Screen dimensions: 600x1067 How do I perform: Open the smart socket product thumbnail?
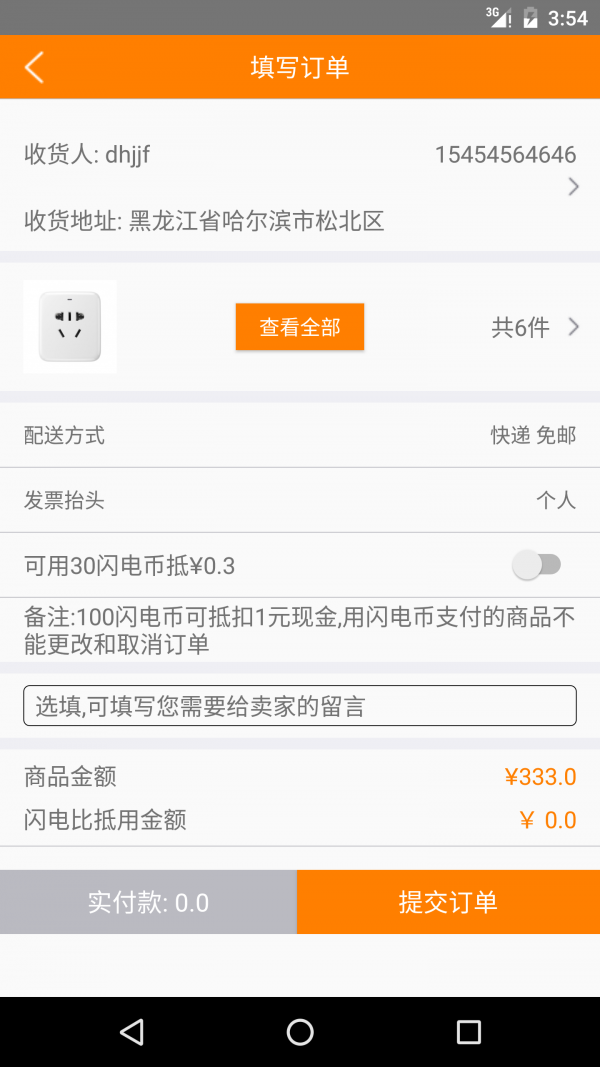pos(70,327)
